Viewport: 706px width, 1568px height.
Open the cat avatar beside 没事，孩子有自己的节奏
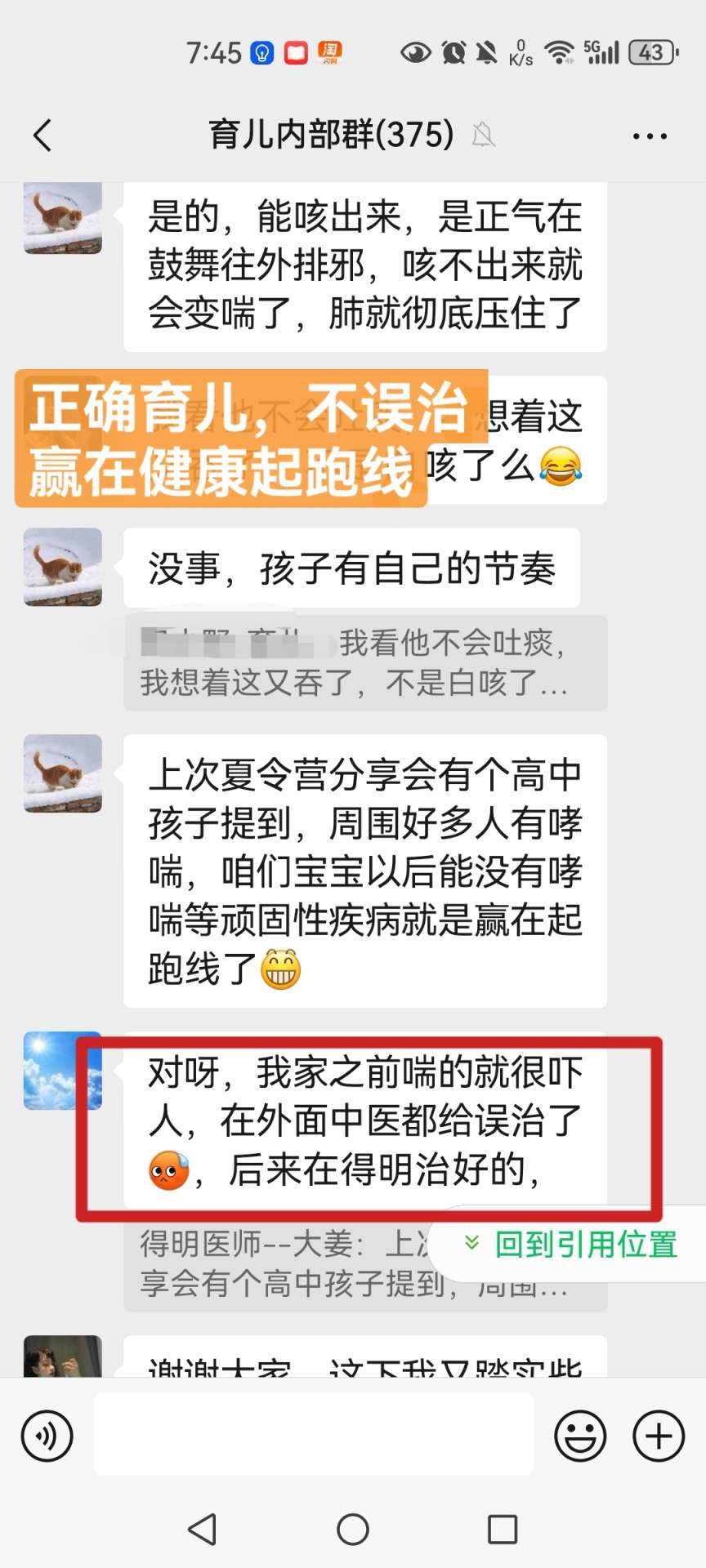[63, 567]
